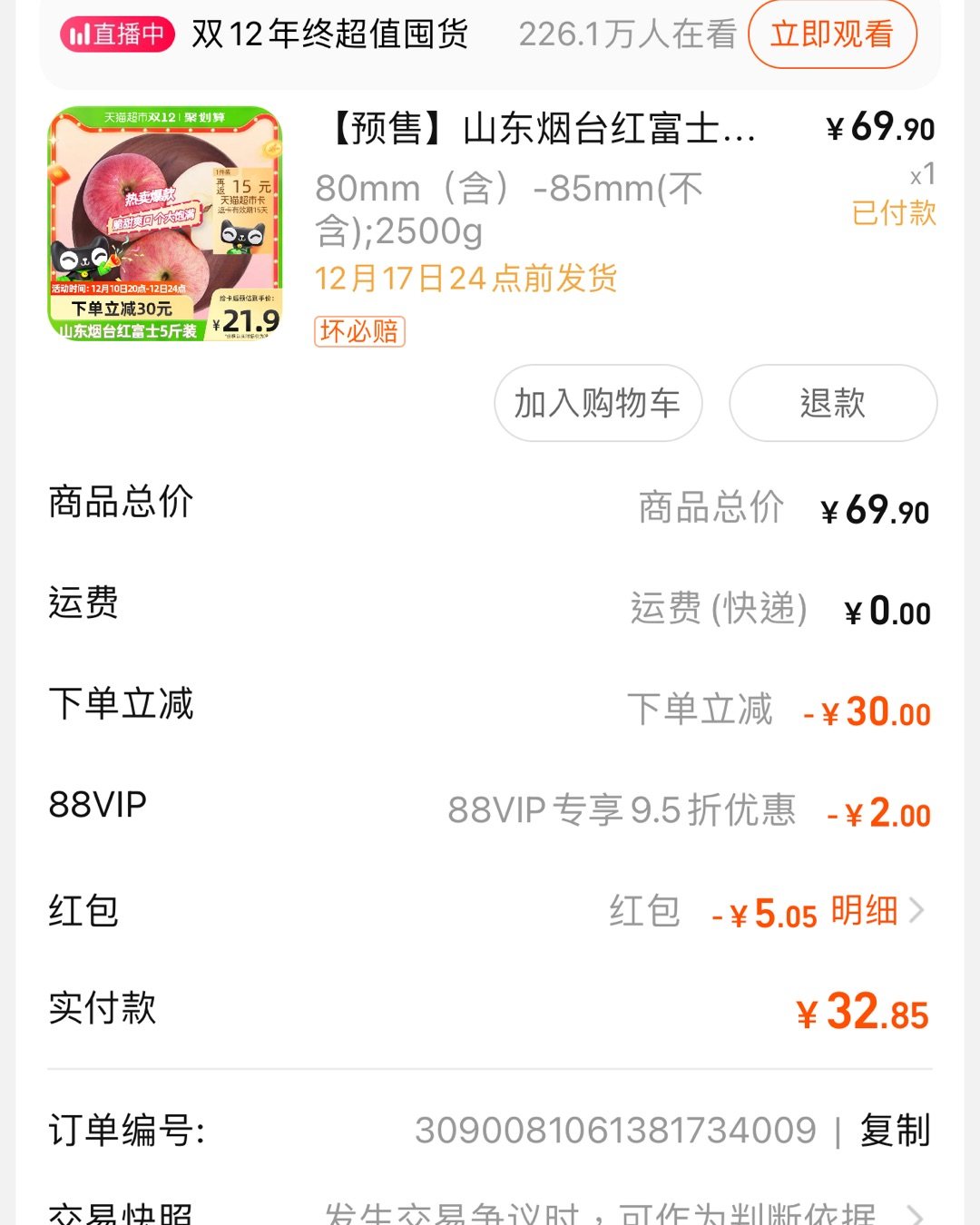The height and width of the screenshot is (1225, 980).
Task: Click the 已付款 payment status label
Action: (x=892, y=211)
